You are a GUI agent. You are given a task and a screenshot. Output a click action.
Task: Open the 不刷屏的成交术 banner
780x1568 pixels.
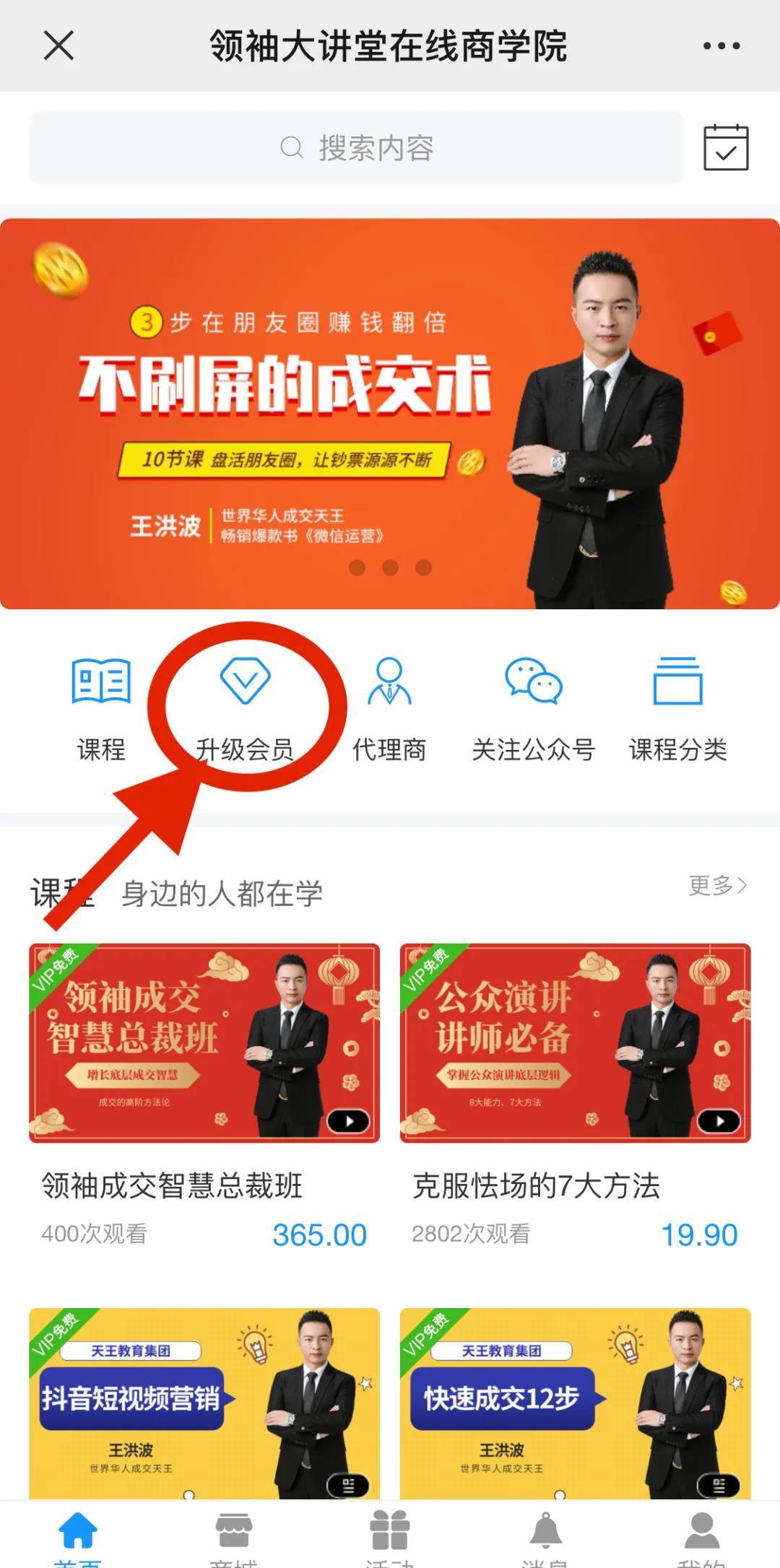coord(390,414)
